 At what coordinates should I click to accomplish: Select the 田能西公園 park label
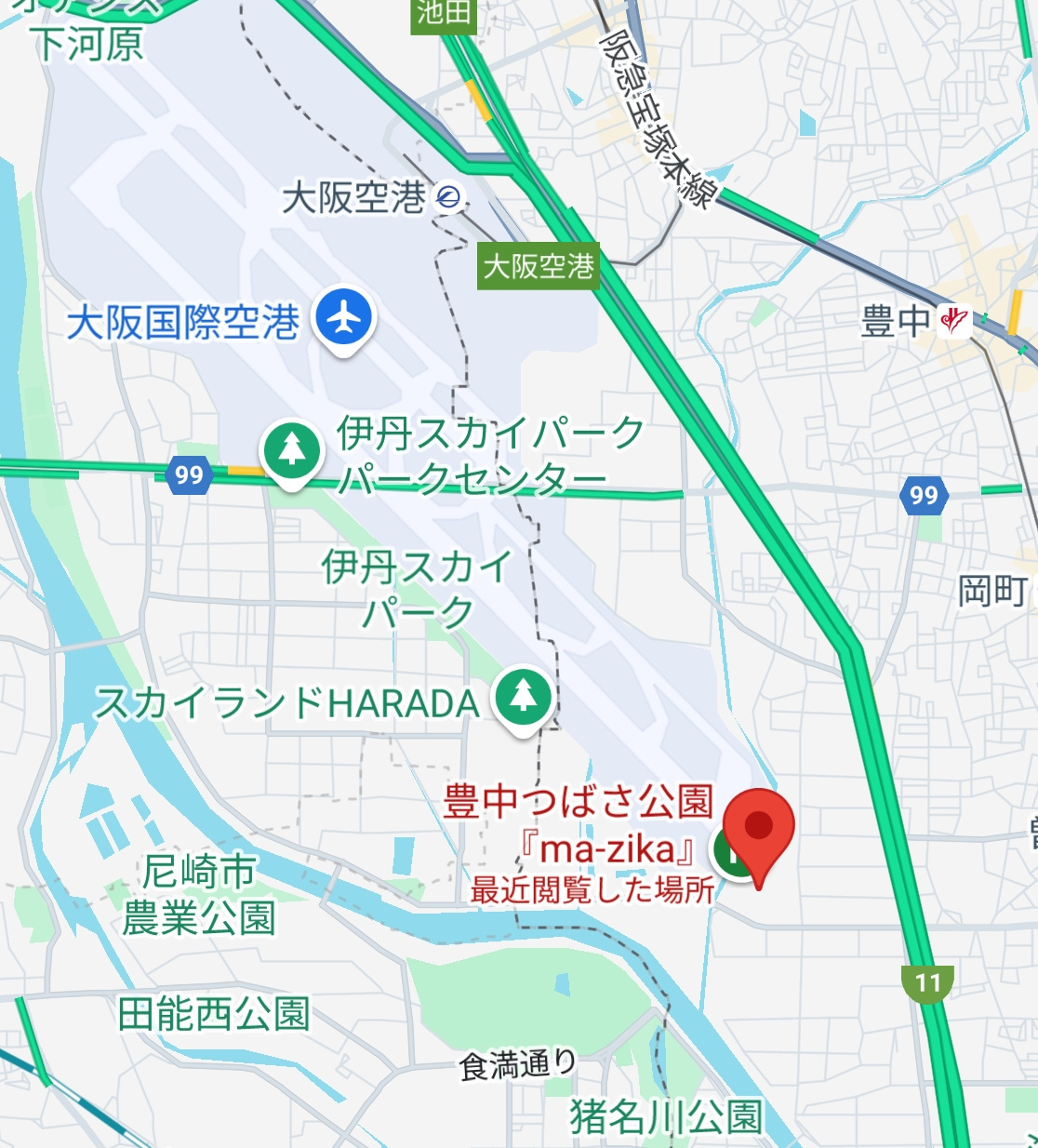213,1014
